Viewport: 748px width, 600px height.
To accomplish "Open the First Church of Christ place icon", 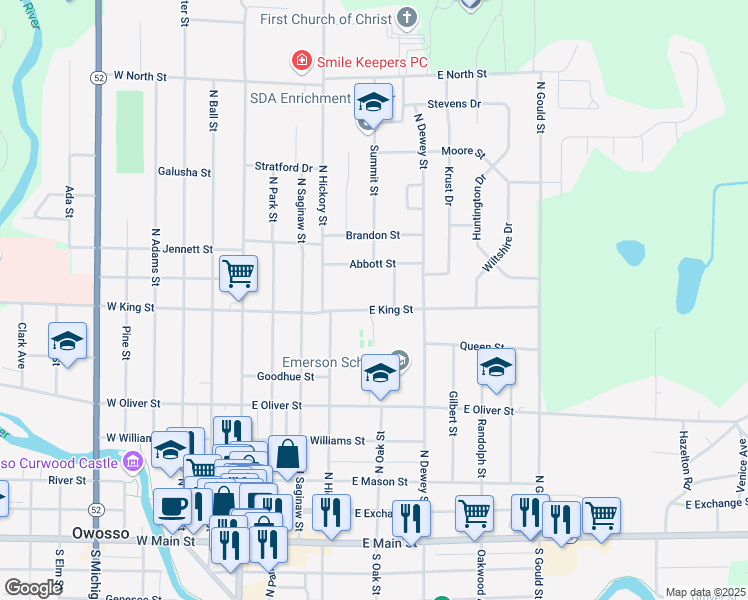I will pyautogui.click(x=406, y=18).
